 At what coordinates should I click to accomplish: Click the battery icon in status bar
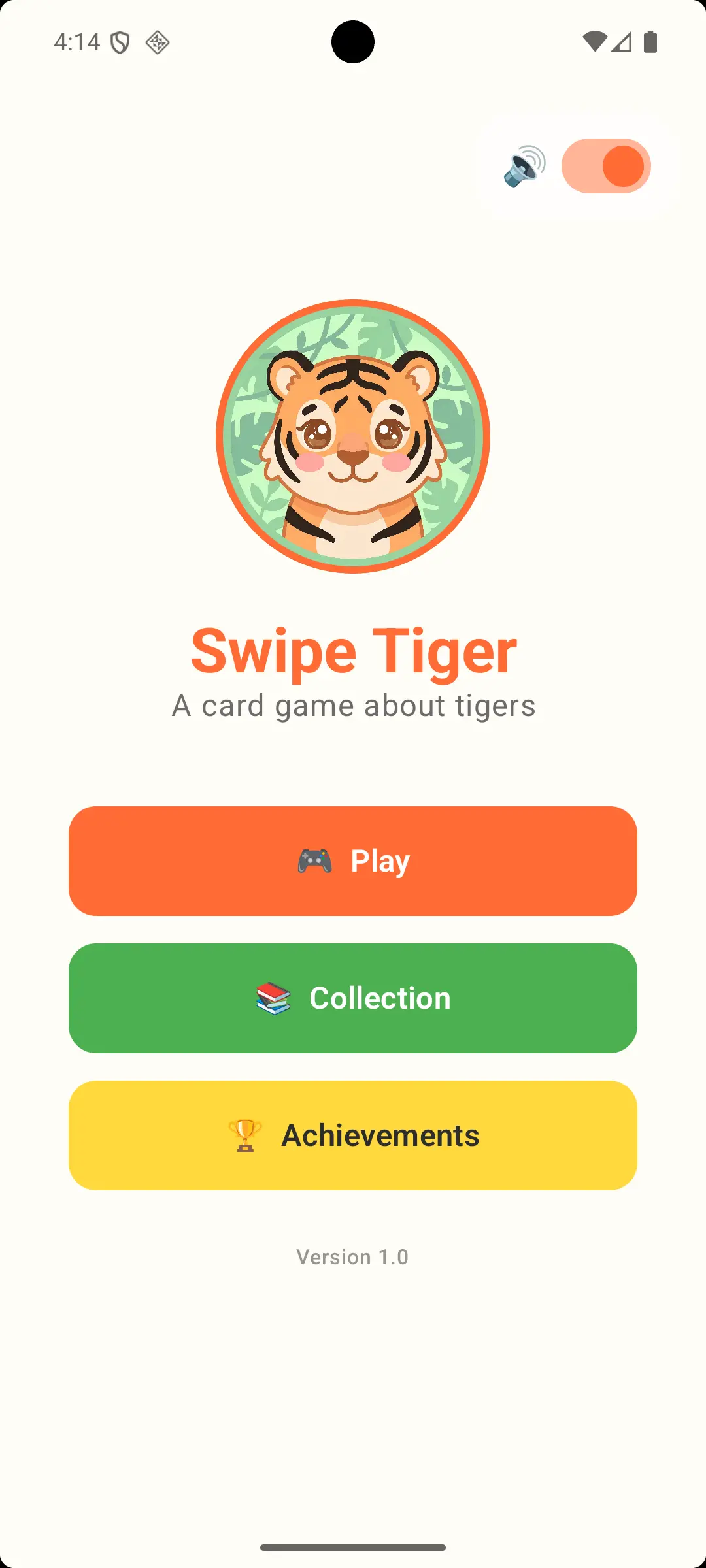tap(650, 41)
